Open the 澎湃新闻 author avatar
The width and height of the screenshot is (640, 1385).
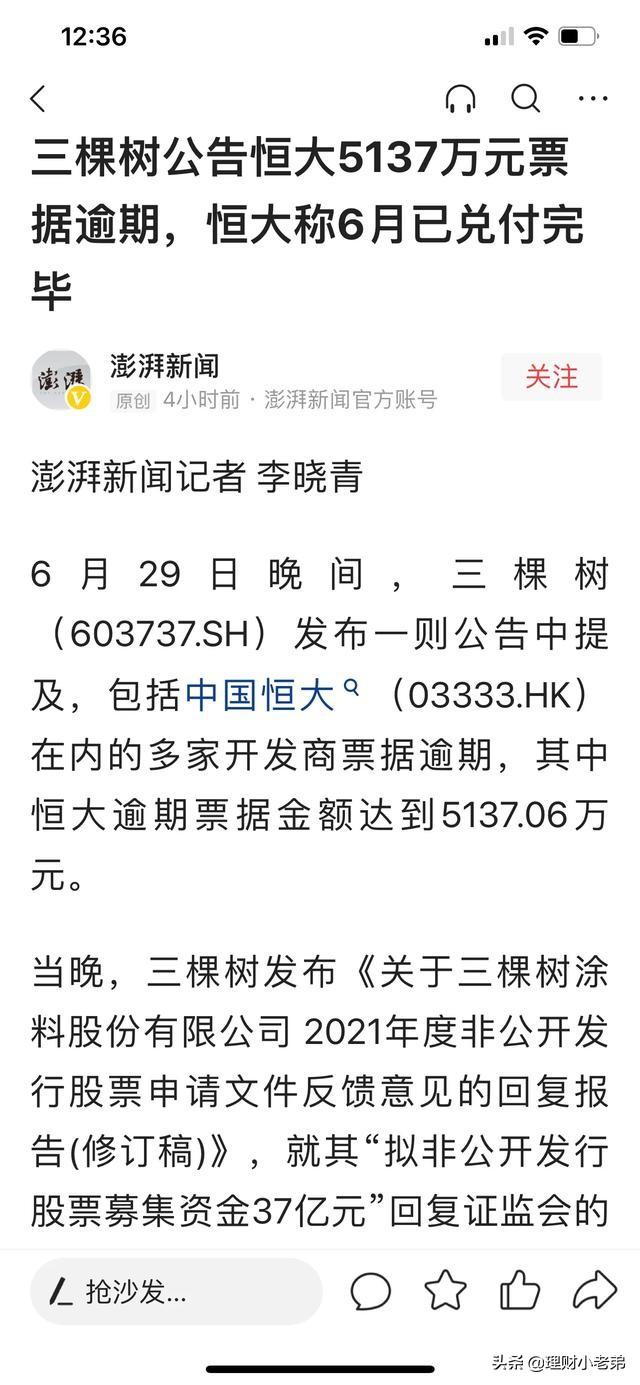coord(62,380)
